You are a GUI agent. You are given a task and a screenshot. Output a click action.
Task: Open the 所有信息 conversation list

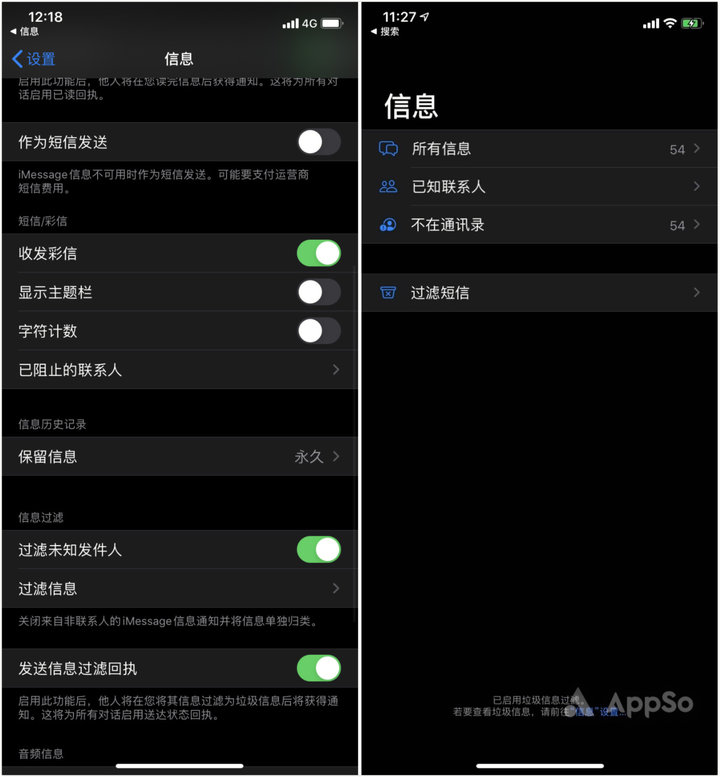point(540,148)
